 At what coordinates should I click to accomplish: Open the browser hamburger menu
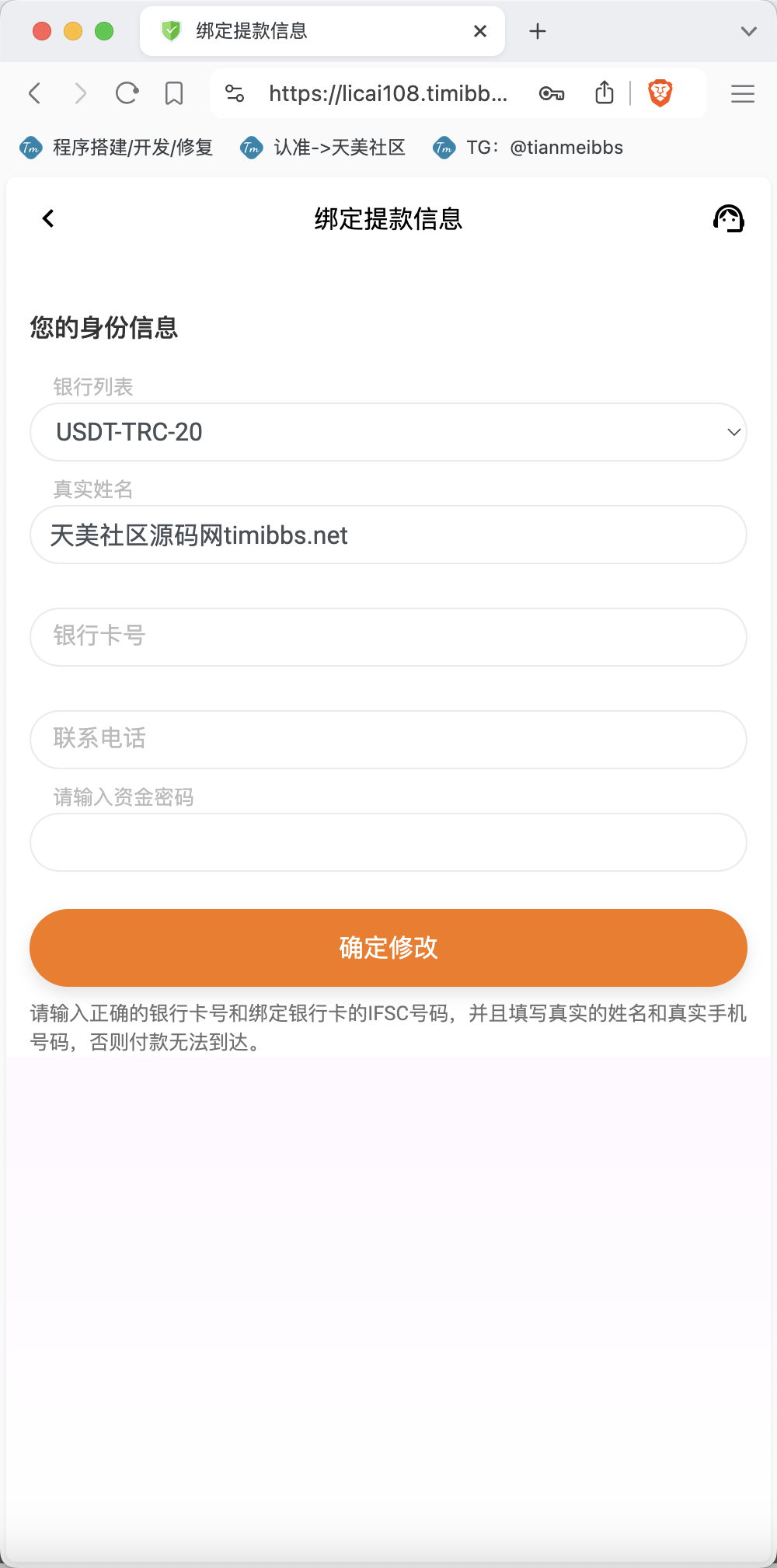(743, 93)
